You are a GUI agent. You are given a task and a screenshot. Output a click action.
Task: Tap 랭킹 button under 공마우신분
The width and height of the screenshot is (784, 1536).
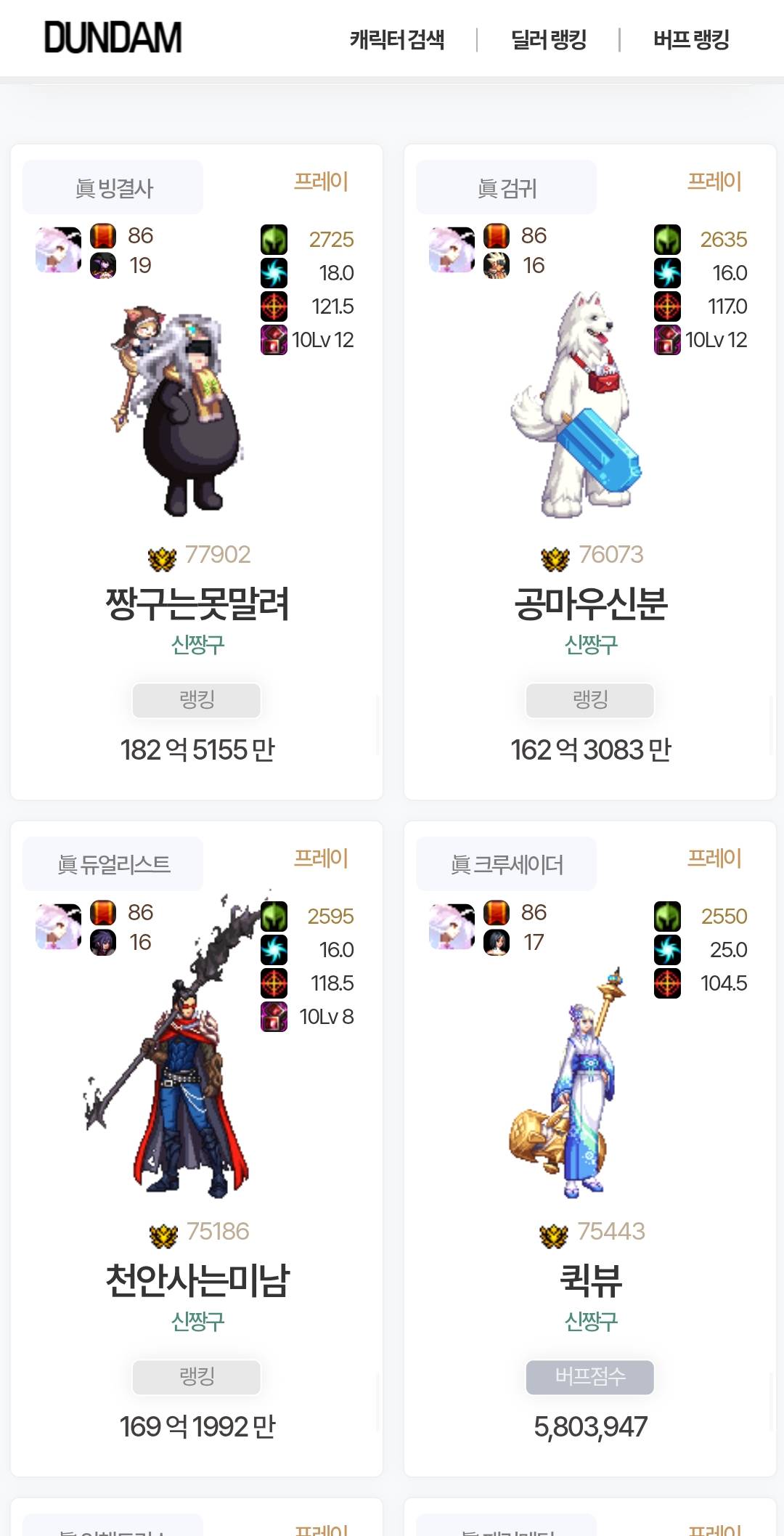pyautogui.click(x=590, y=700)
